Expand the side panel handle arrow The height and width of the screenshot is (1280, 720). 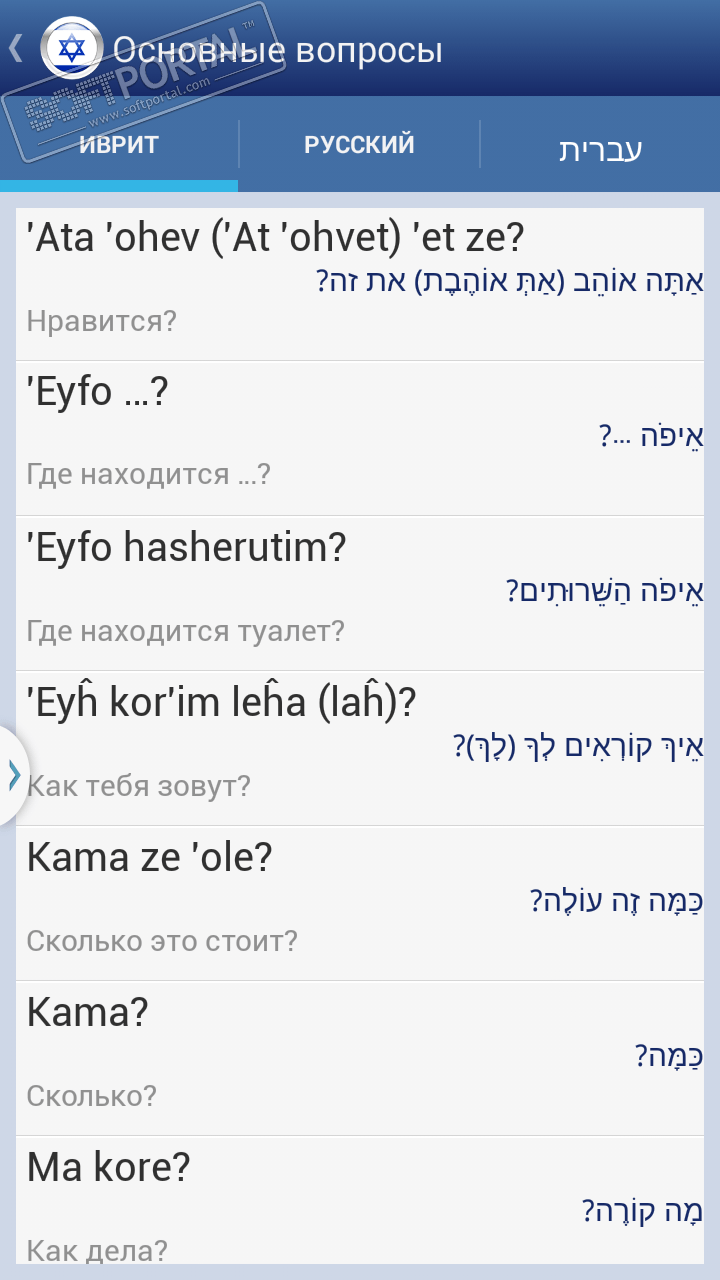13,775
